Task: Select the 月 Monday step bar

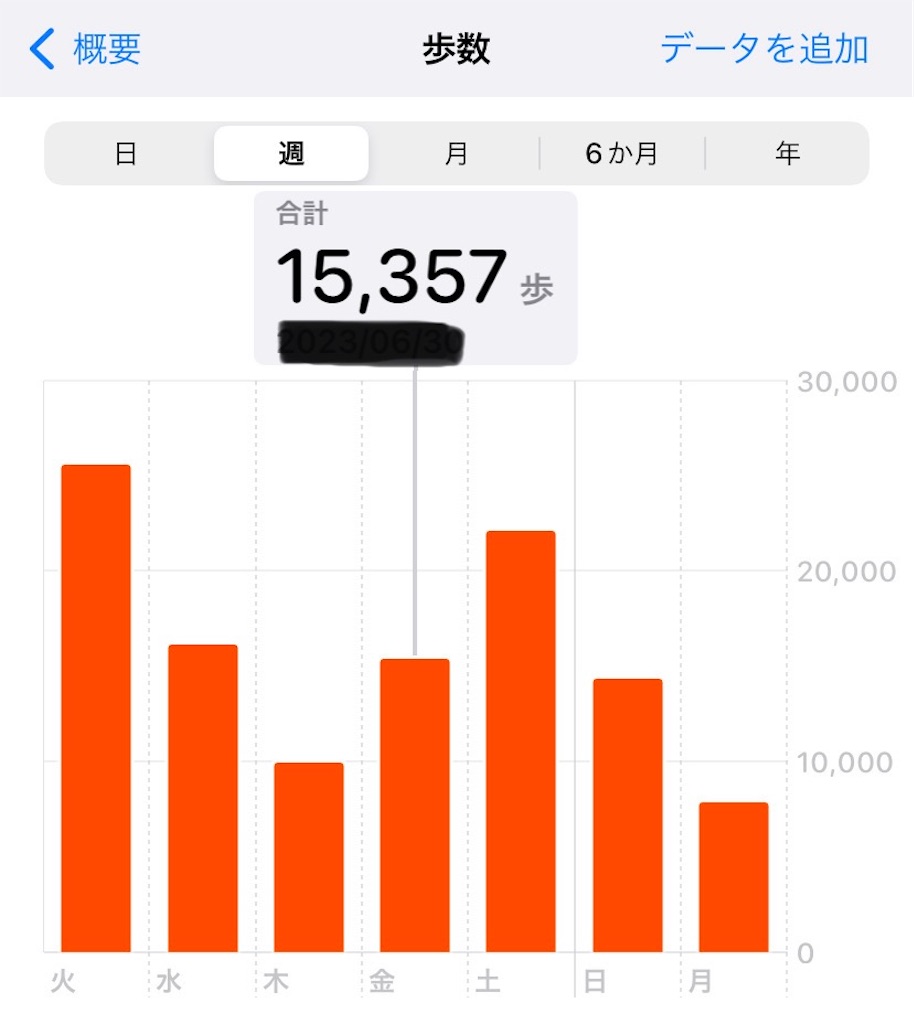Action: (x=733, y=877)
